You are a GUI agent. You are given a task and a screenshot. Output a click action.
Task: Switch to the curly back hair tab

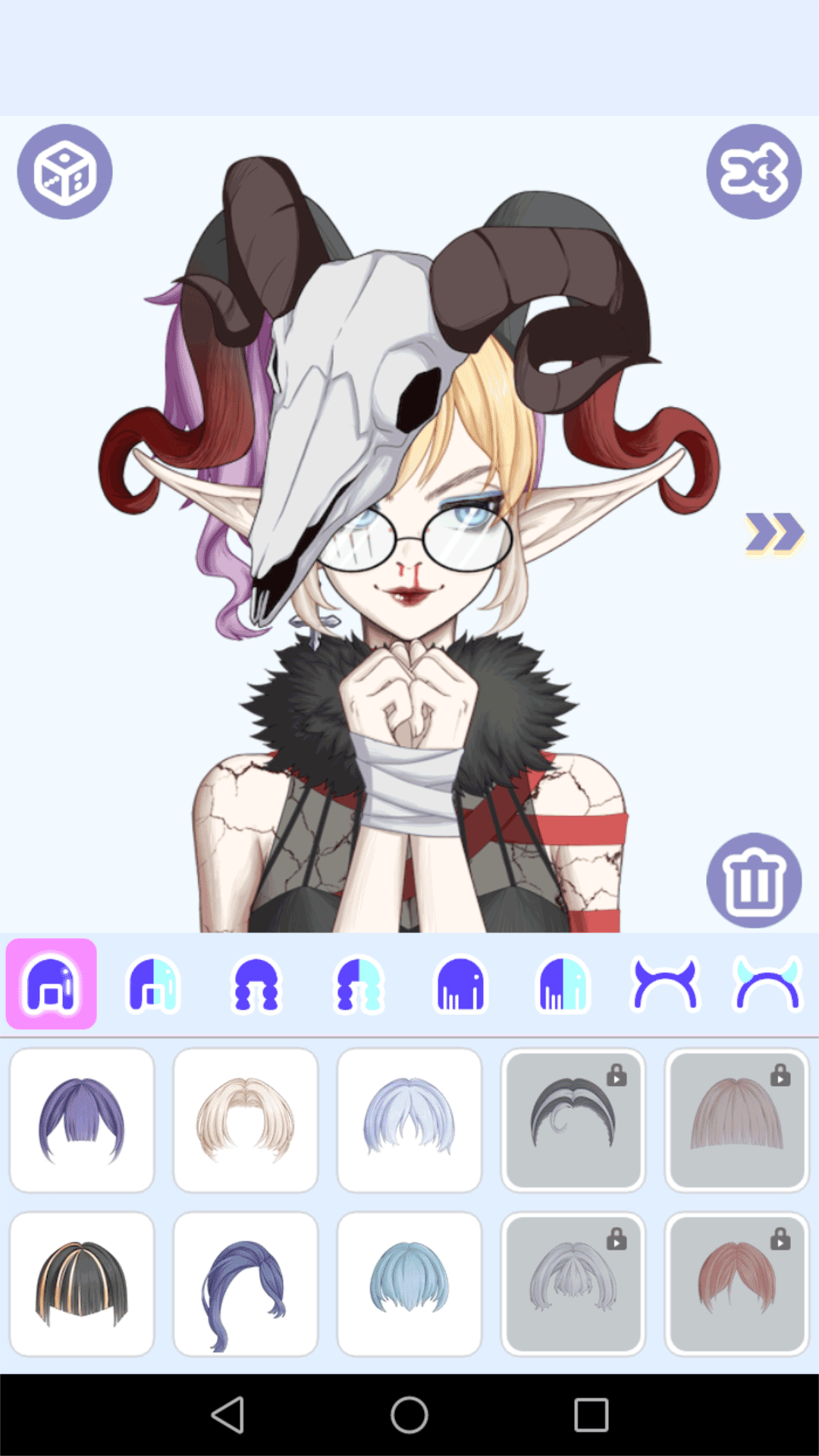coord(256,984)
